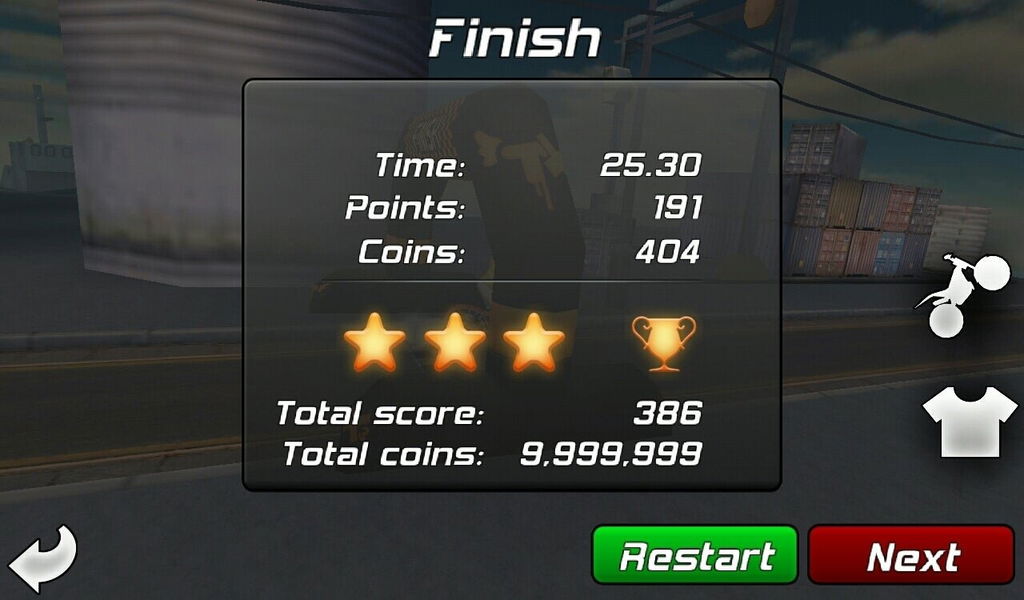
Task: Continue to the Next level
Action: (911, 555)
